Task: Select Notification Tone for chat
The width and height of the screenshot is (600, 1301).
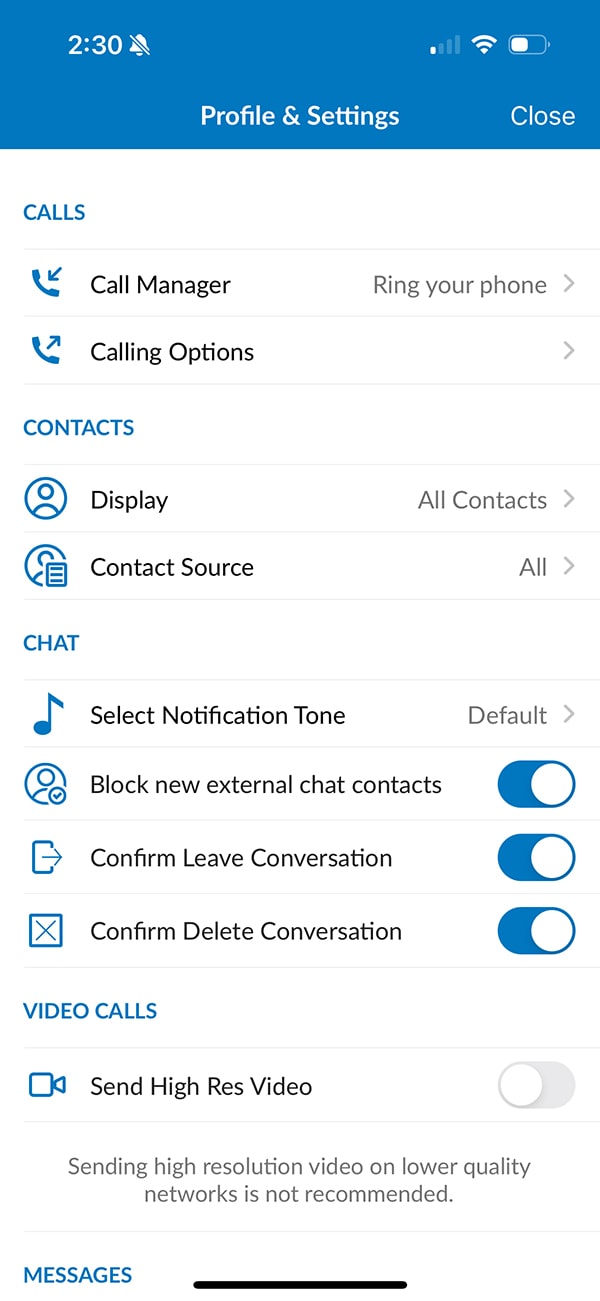Action: (x=300, y=714)
